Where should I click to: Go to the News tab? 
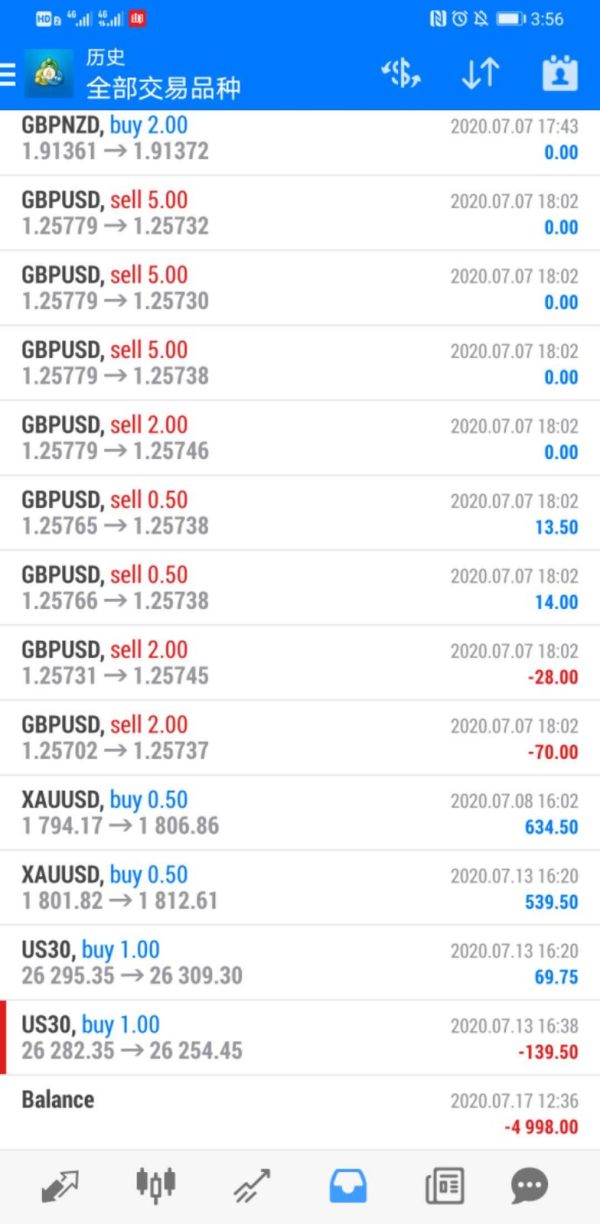pyautogui.click(x=444, y=1186)
